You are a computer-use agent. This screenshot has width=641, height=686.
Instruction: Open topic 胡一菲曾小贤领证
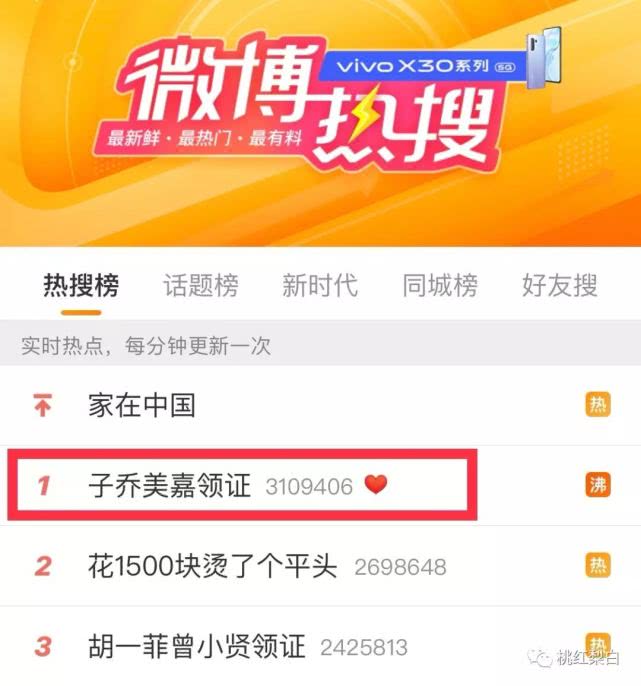[196, 646]
